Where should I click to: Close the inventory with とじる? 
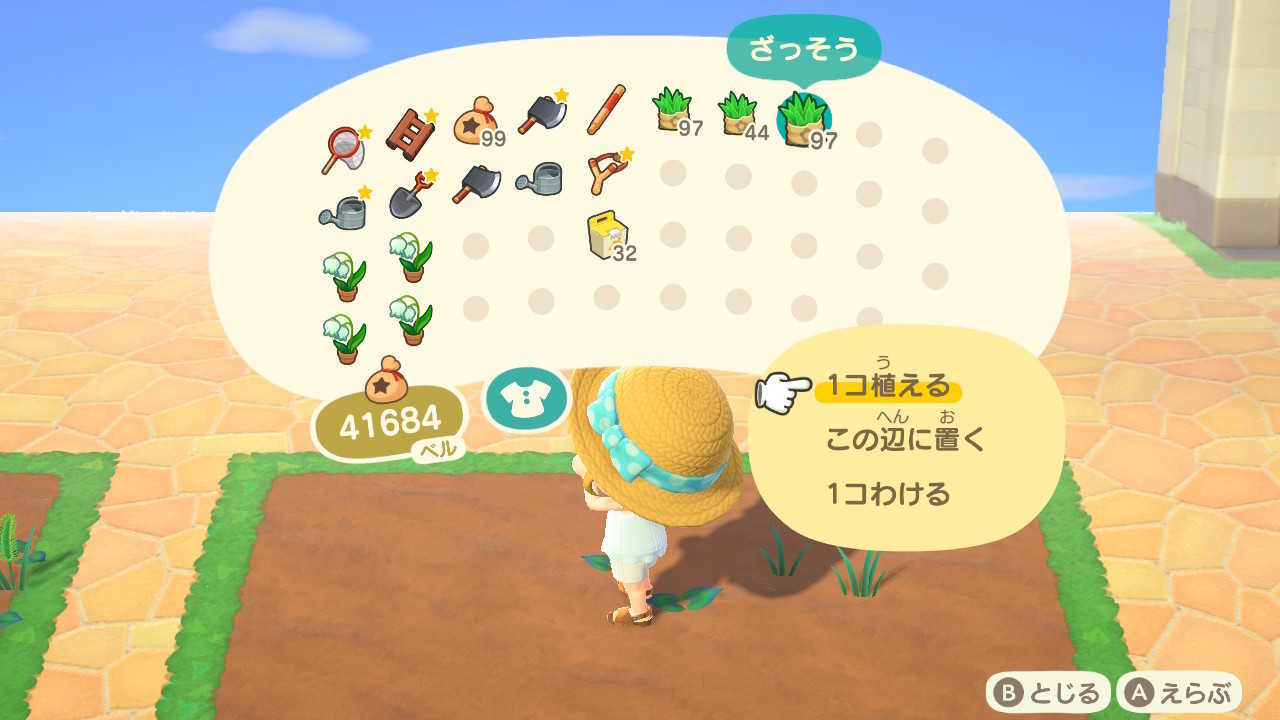tap(1048, 692)
